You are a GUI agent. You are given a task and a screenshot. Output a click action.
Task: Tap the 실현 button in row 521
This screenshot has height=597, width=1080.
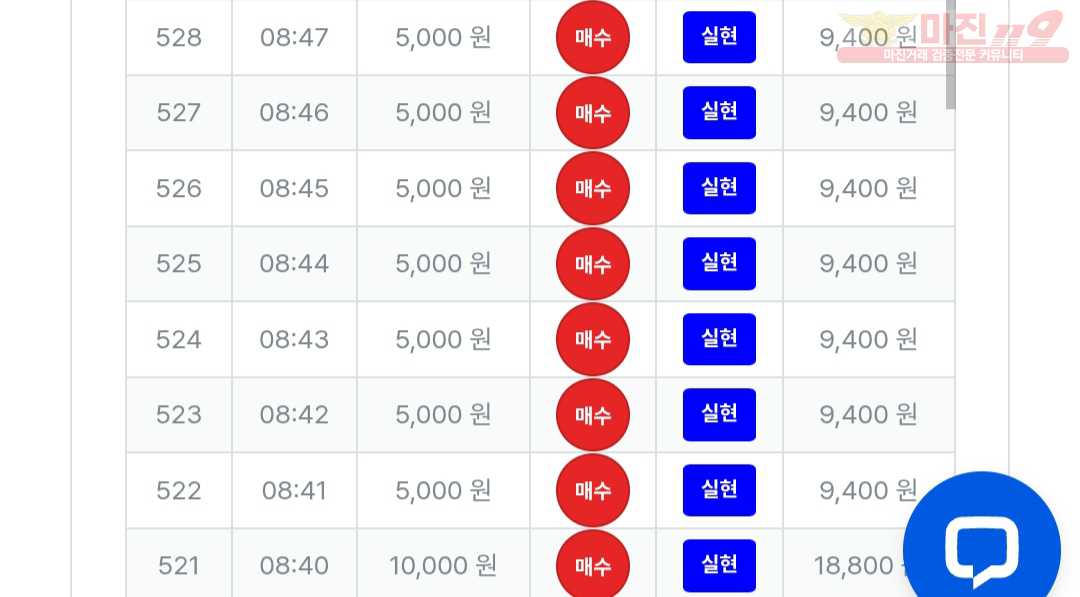[x=719, y=565]
